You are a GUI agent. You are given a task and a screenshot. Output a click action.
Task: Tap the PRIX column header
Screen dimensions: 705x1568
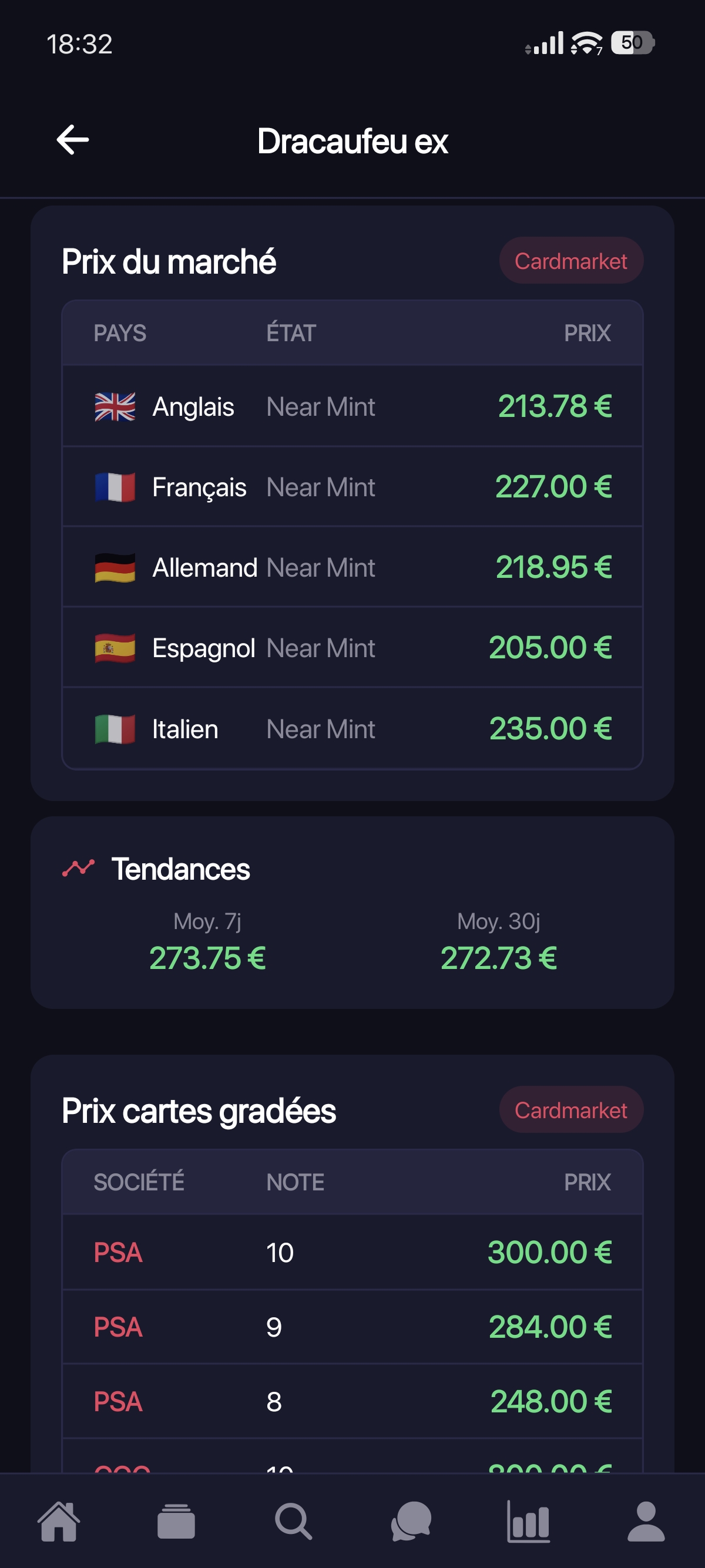587,333
